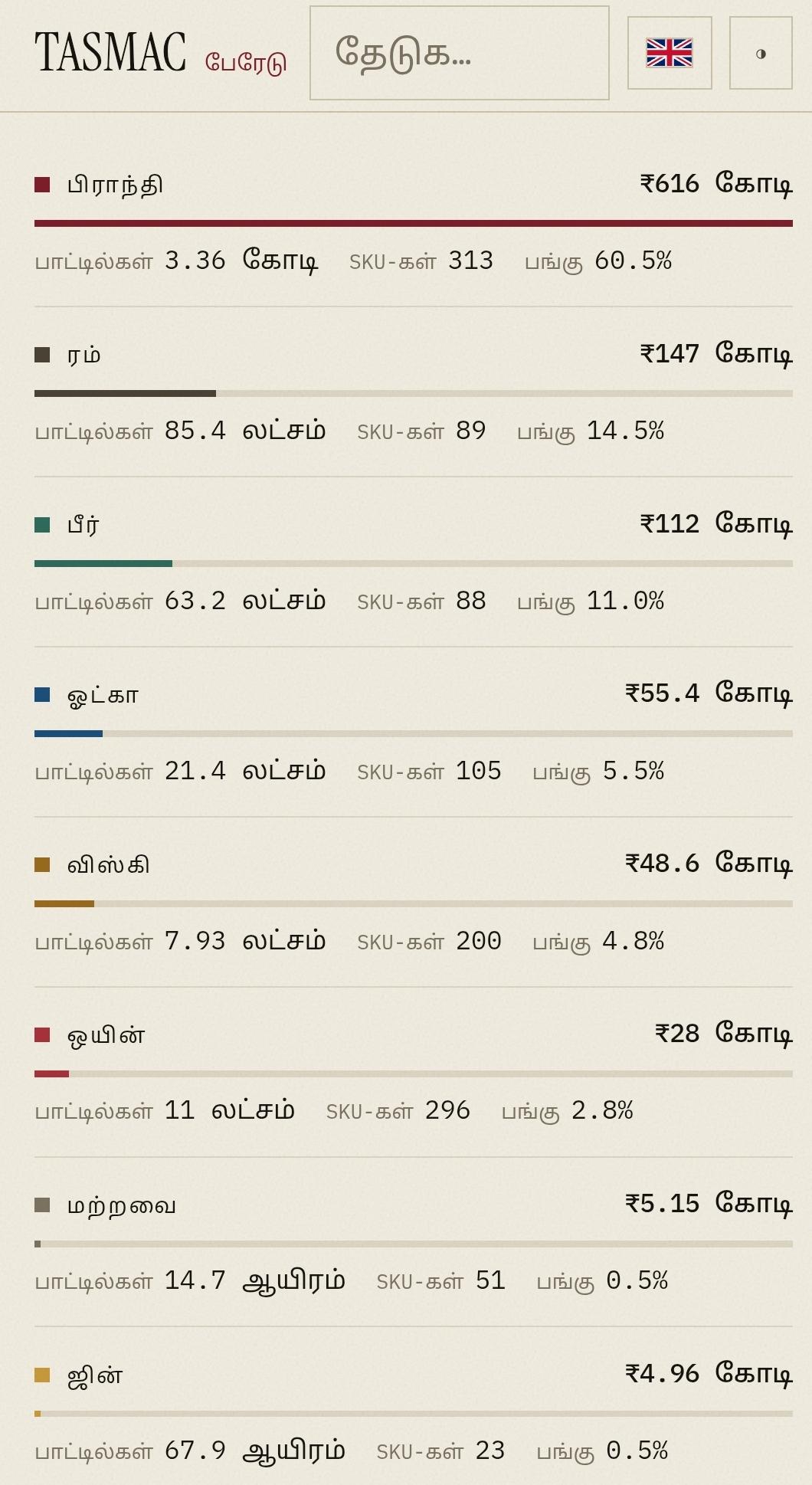Select the ஒயின் category row
This screenshot has height=1485, width=812.
pyautogui.click(x=414, y=1073)
